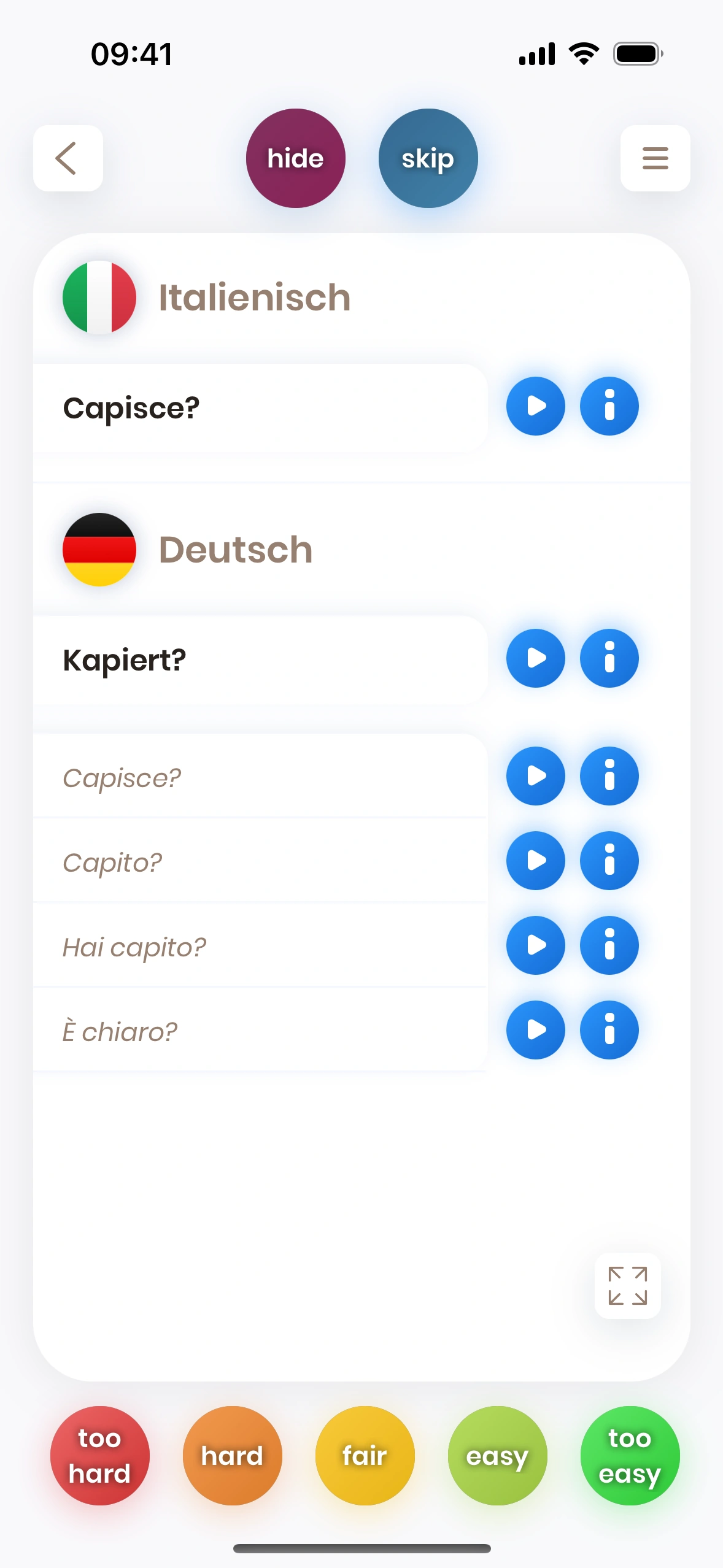Play audio for È chiaro?
Viewport: 723px width, 1568px height.
pos(535,1030)
